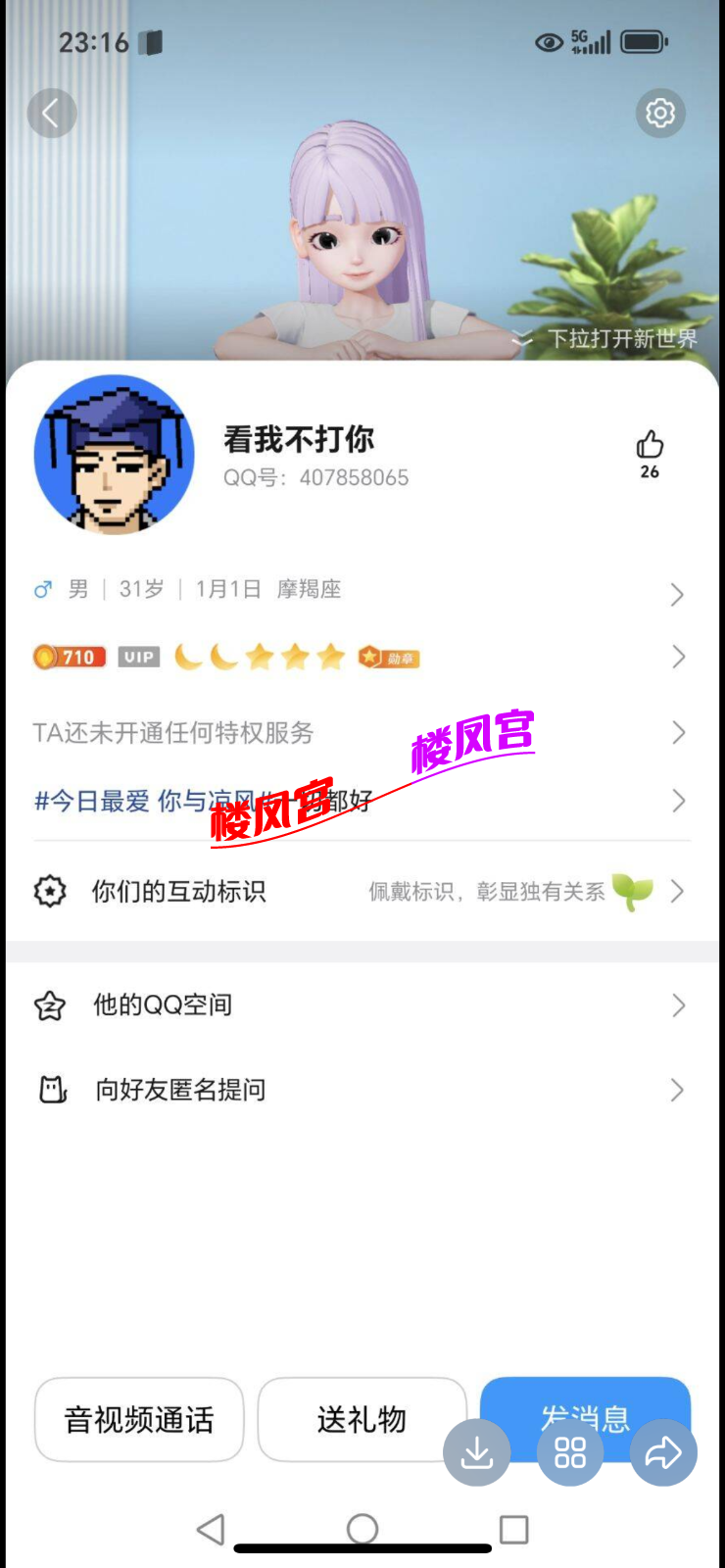Screen dimensions: 725x1568
Task: View the pixel-art profile avatar
Action: pos(114,455)
